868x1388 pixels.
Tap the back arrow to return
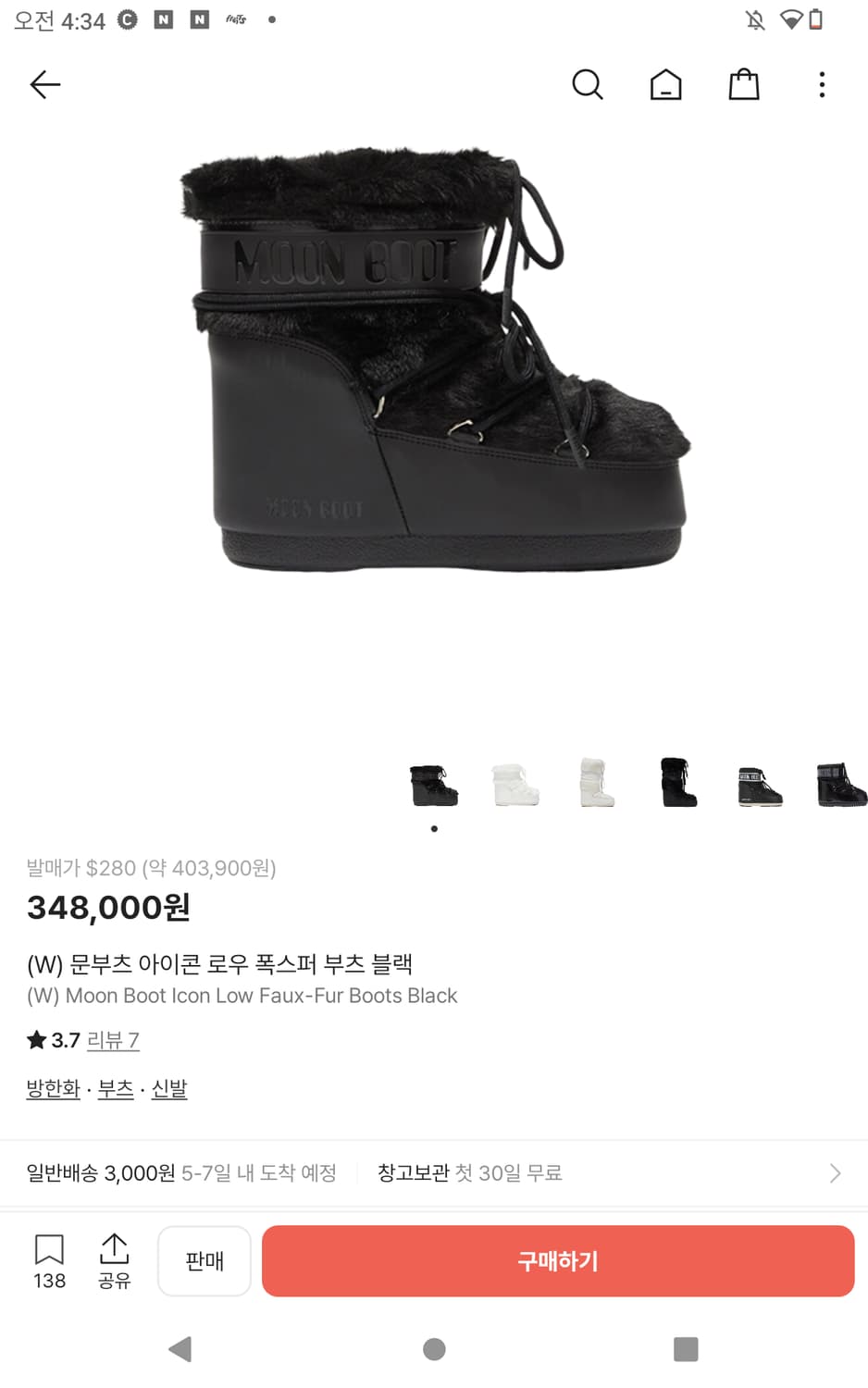(44, 84)
